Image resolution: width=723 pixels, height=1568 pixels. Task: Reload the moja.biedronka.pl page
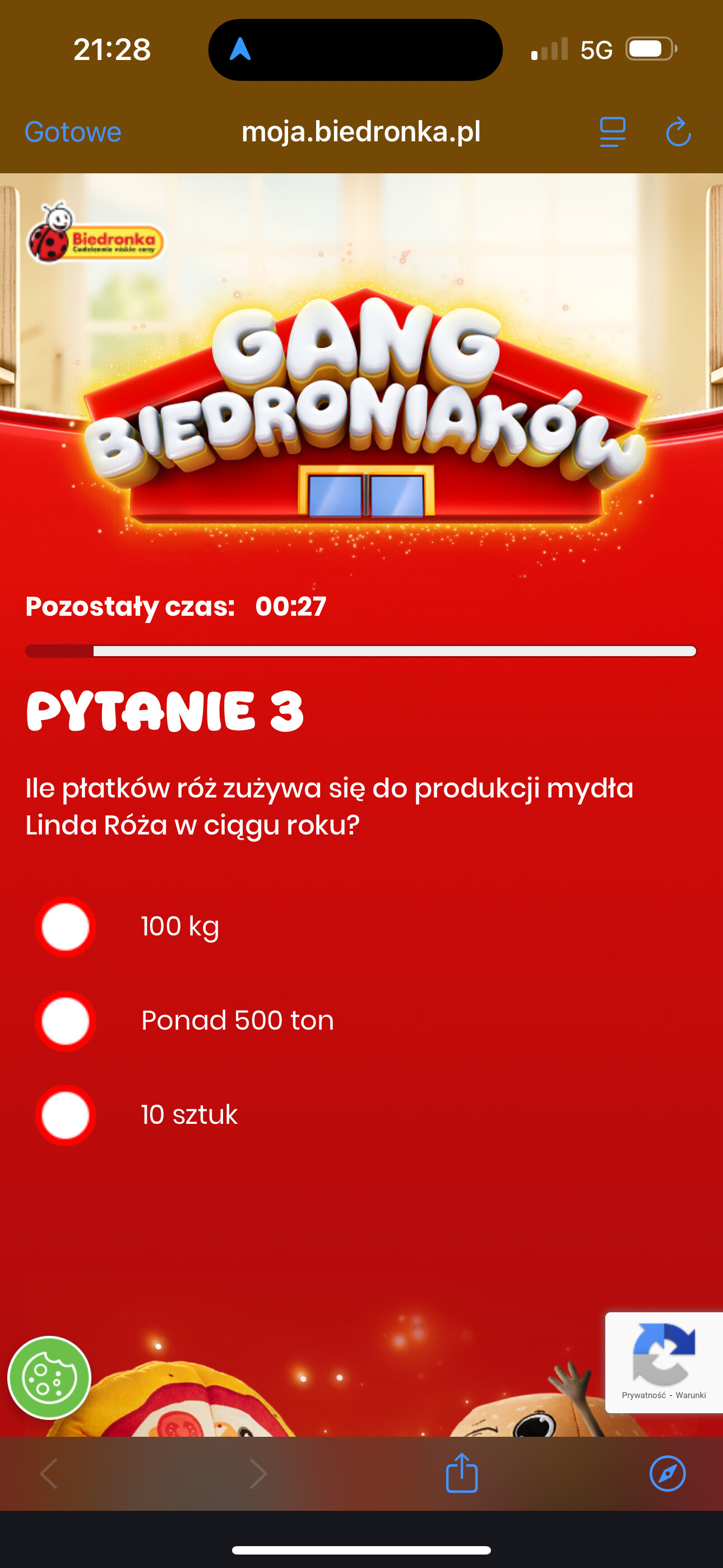pyautogui.click(x=678, y=132)
